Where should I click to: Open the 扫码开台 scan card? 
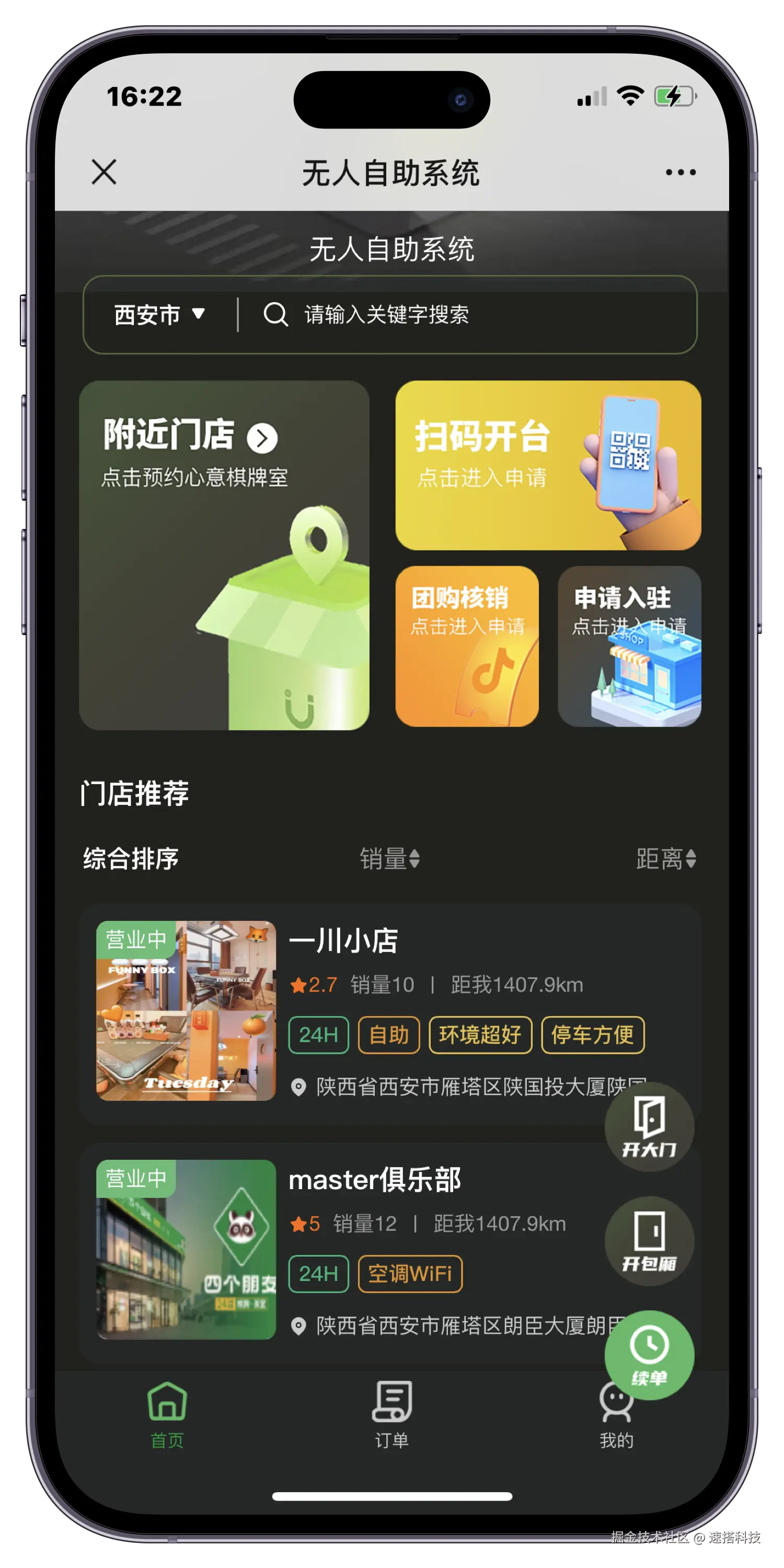tap(548, 465)
